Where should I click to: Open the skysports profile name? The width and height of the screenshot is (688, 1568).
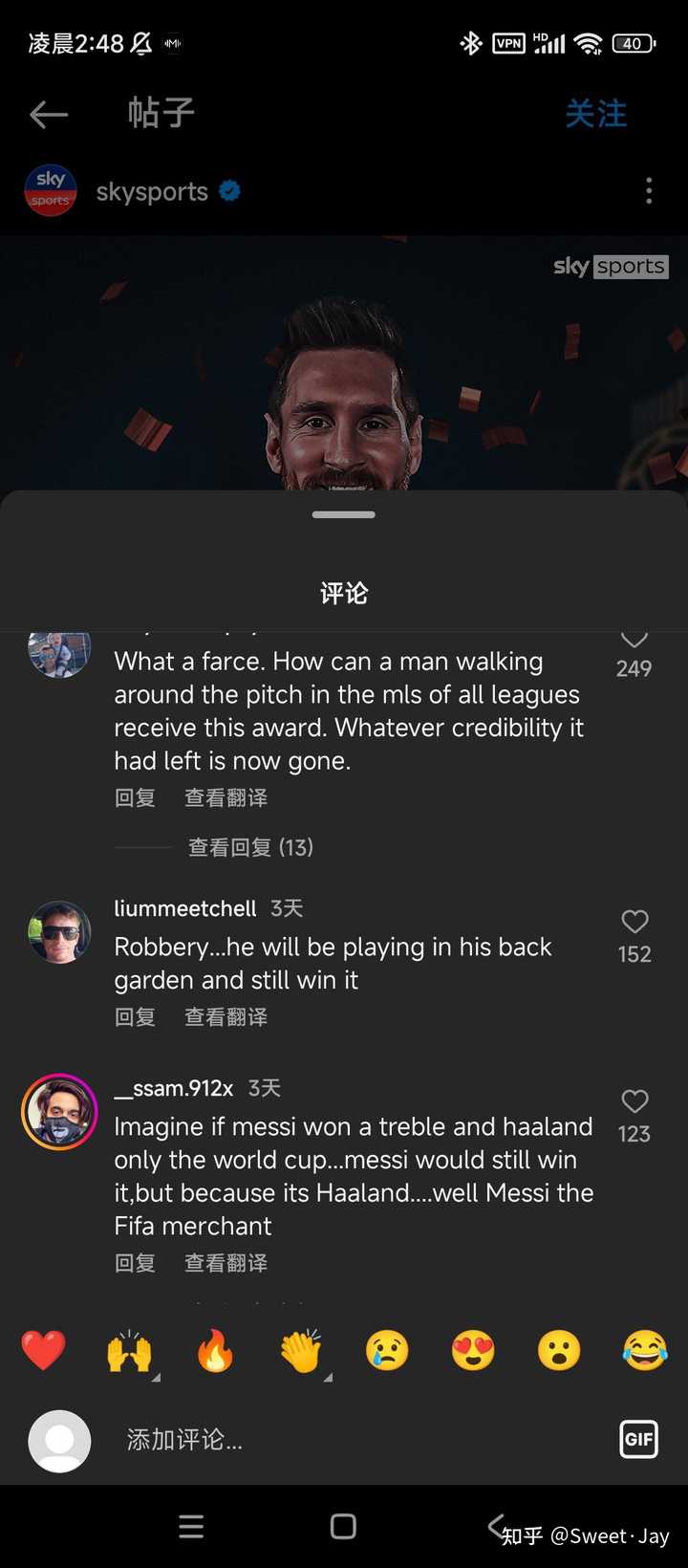pyautogui.click(x=152, y=192)
